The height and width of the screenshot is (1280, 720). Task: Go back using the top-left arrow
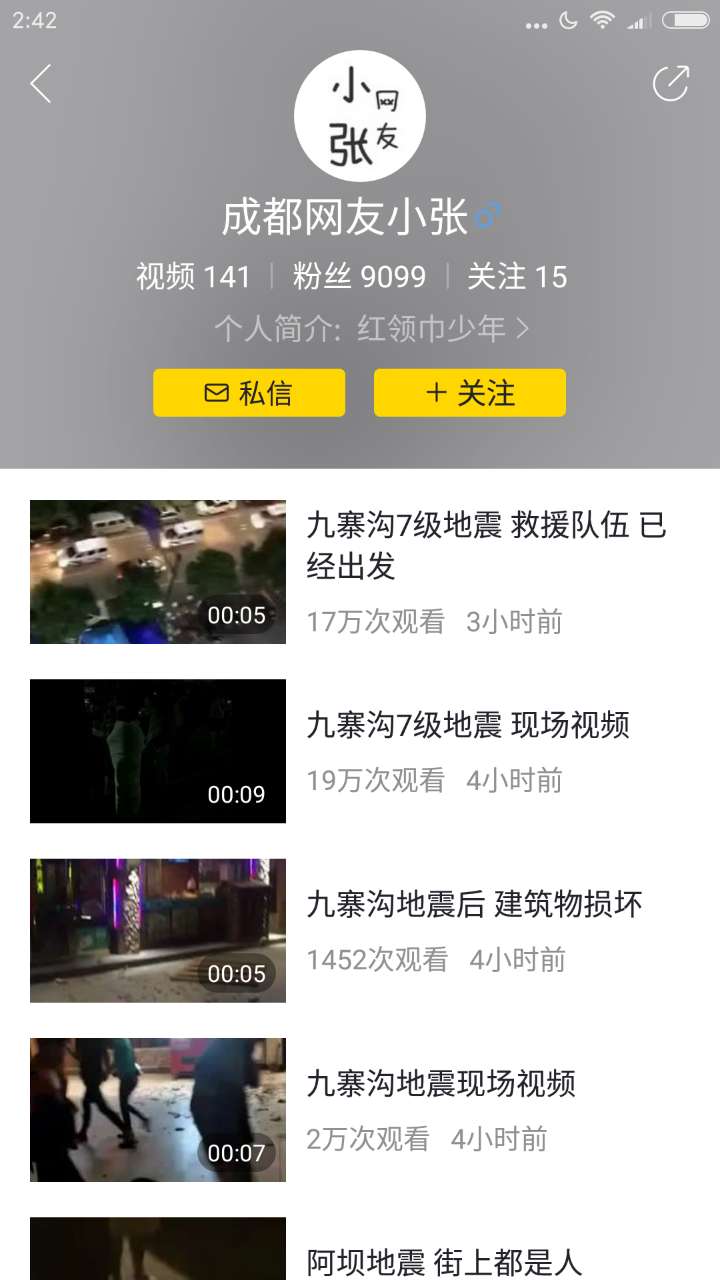[x=41, y=84]
